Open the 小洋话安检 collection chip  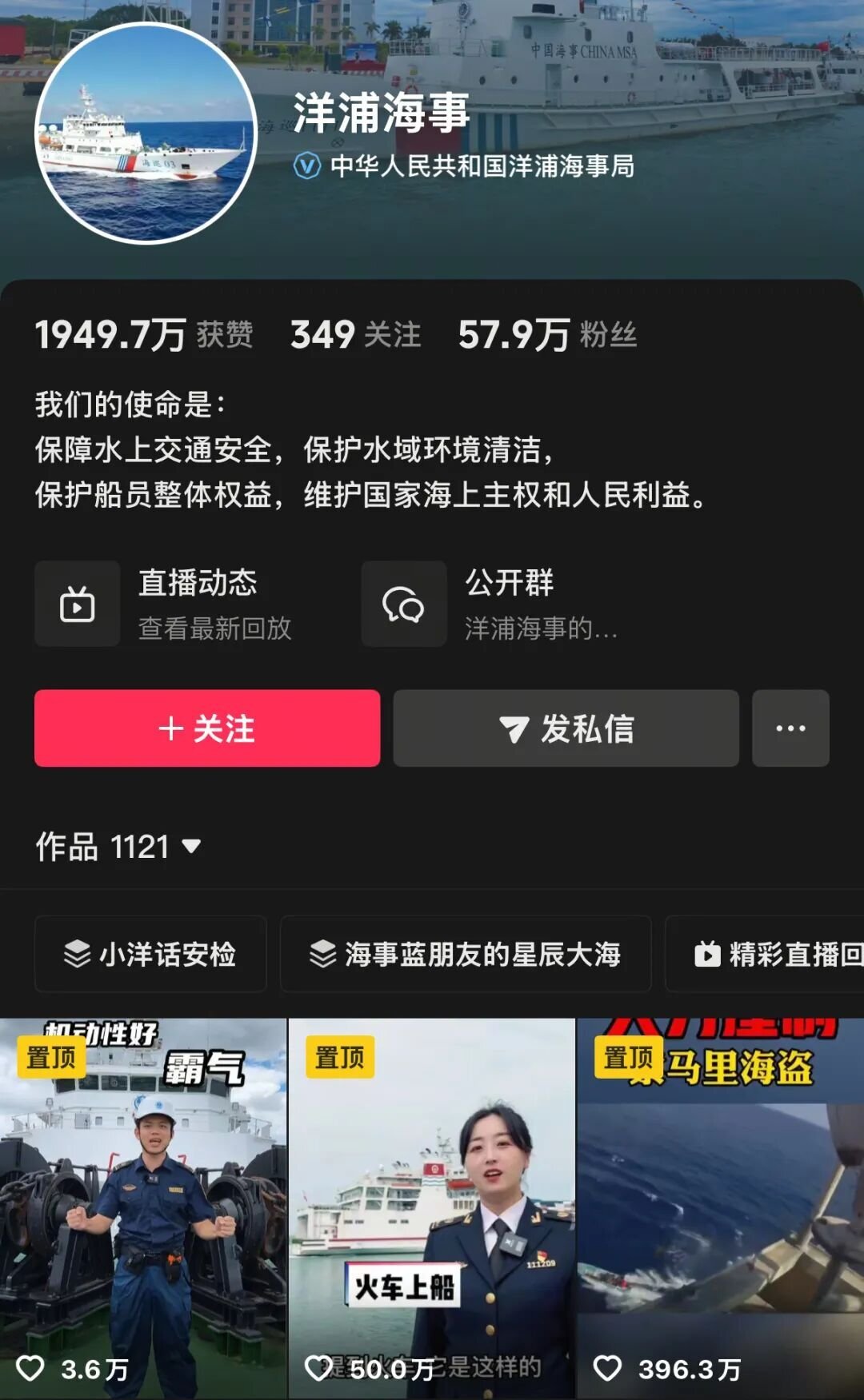coord(150,954)
